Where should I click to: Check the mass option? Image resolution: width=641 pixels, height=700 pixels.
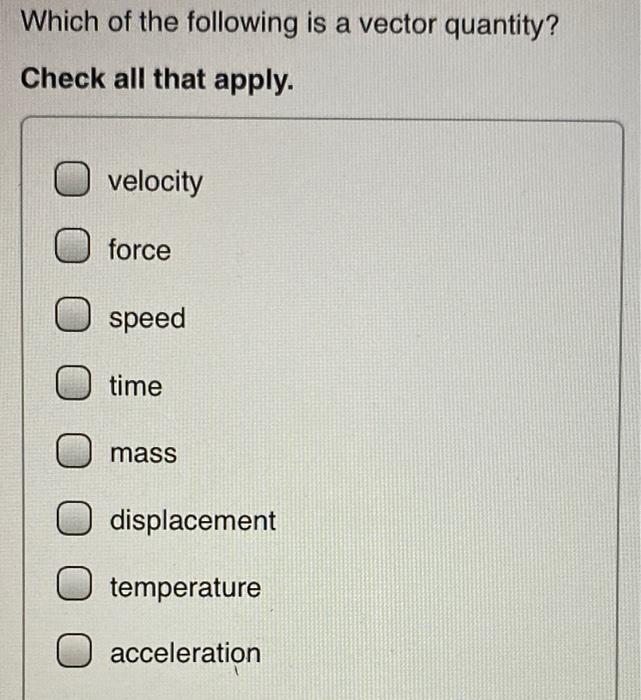pyautogui.click(x=69, y=453)
